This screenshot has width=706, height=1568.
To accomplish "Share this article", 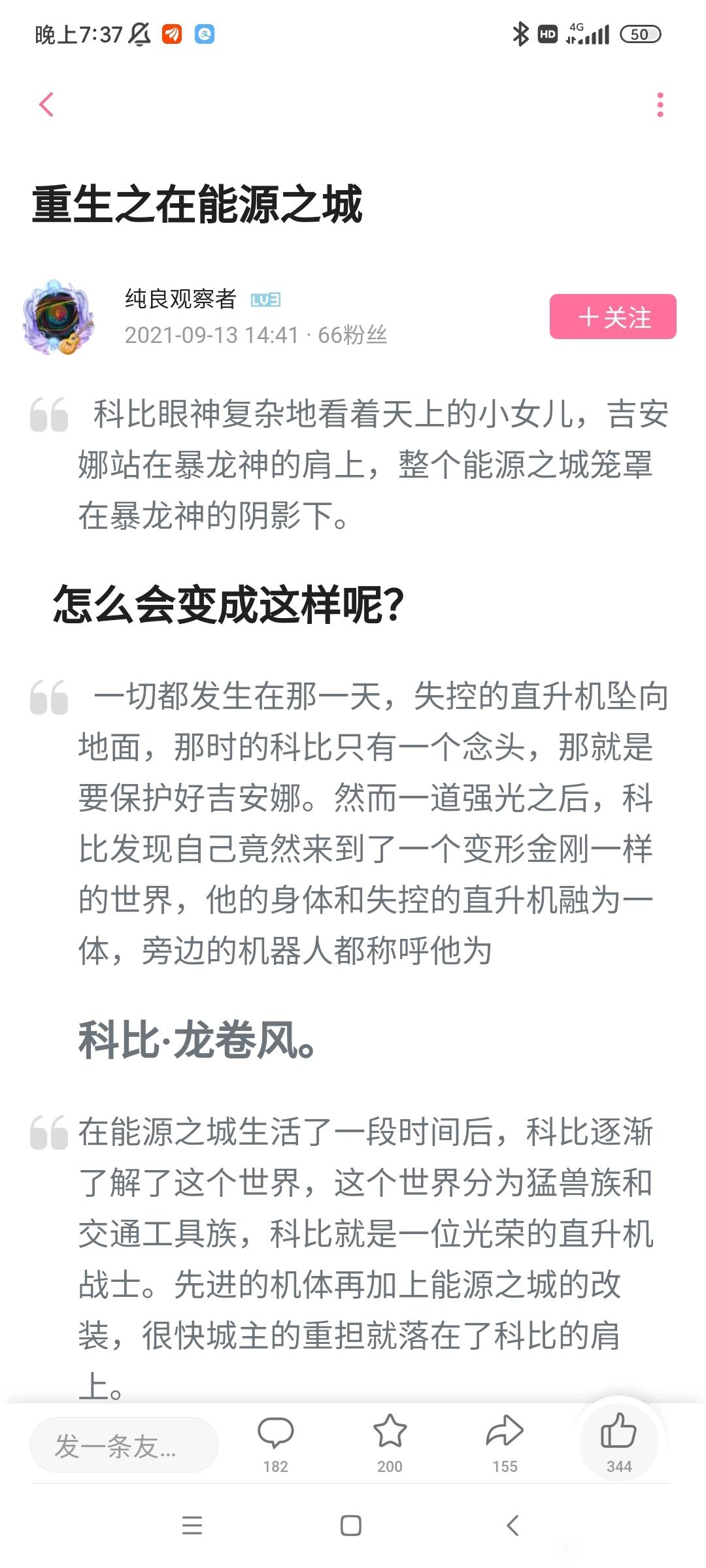I will (505, 1445).
